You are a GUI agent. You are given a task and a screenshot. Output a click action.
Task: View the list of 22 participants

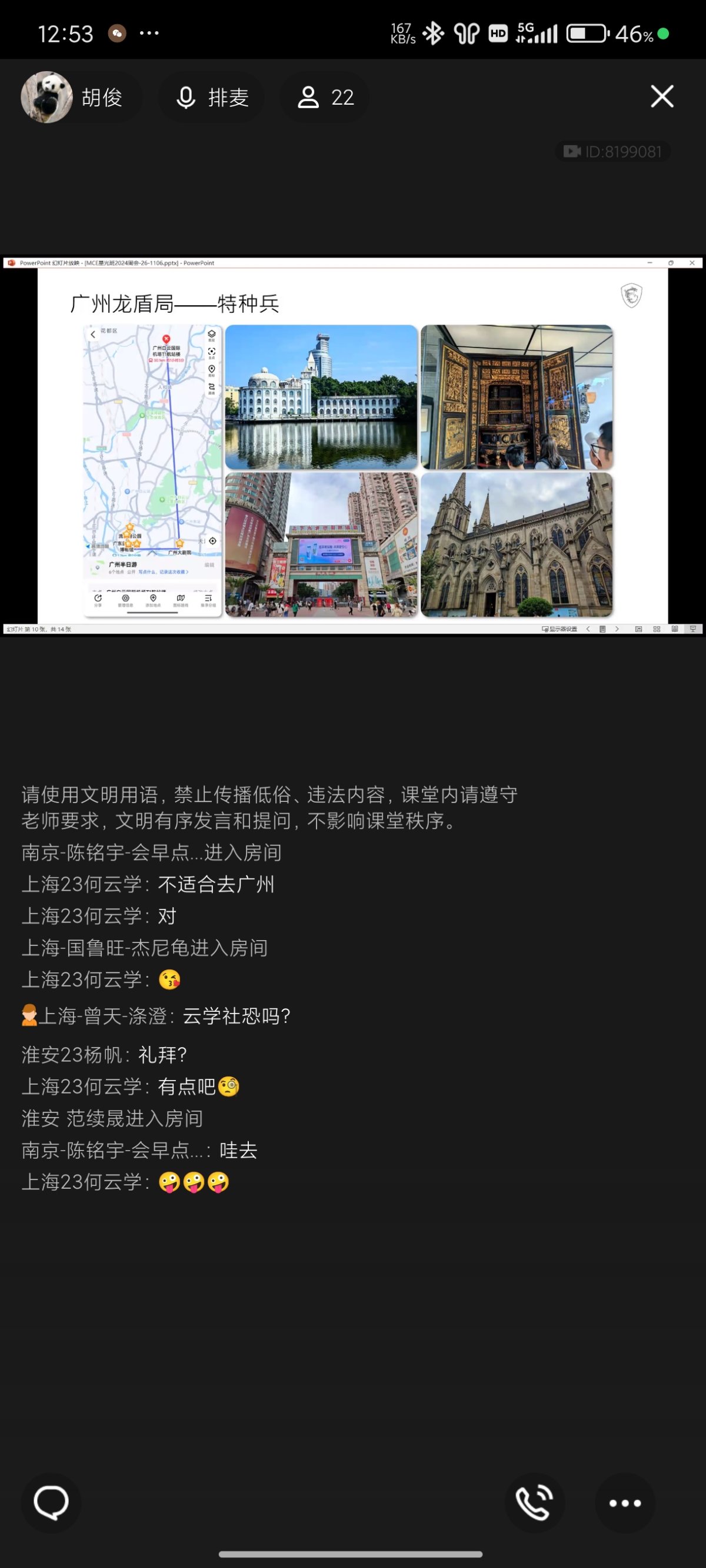pyautogui.click(x=325, y=98)
